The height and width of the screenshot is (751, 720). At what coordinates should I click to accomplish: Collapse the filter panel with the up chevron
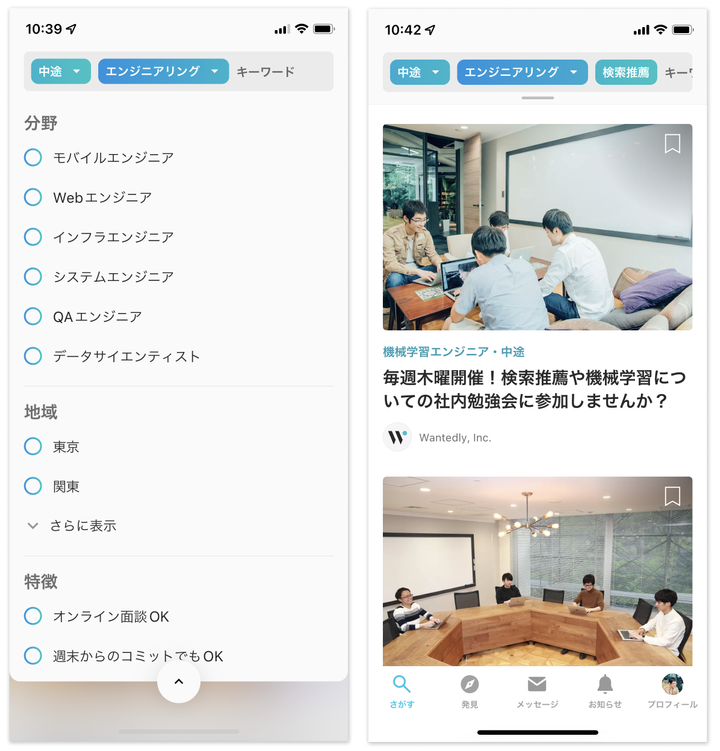(179, 682)
